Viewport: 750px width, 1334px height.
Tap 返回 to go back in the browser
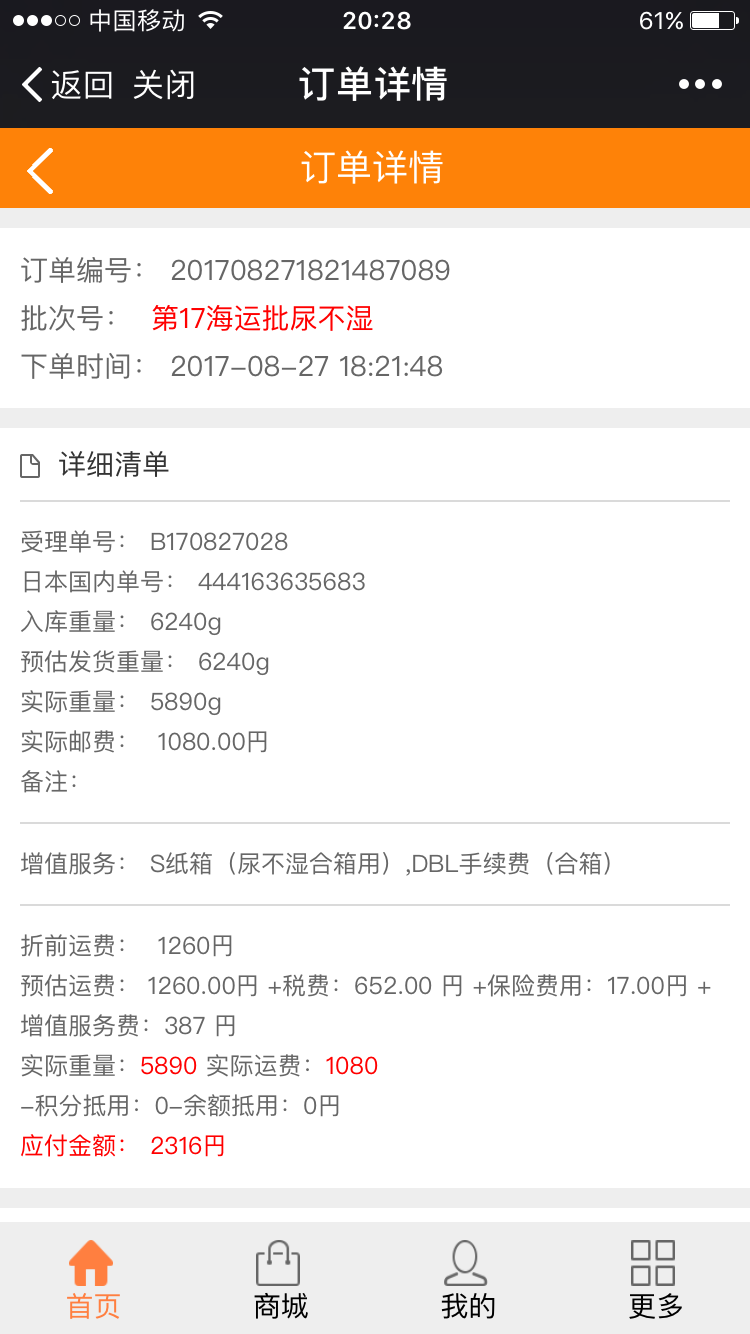pos(68,85)
